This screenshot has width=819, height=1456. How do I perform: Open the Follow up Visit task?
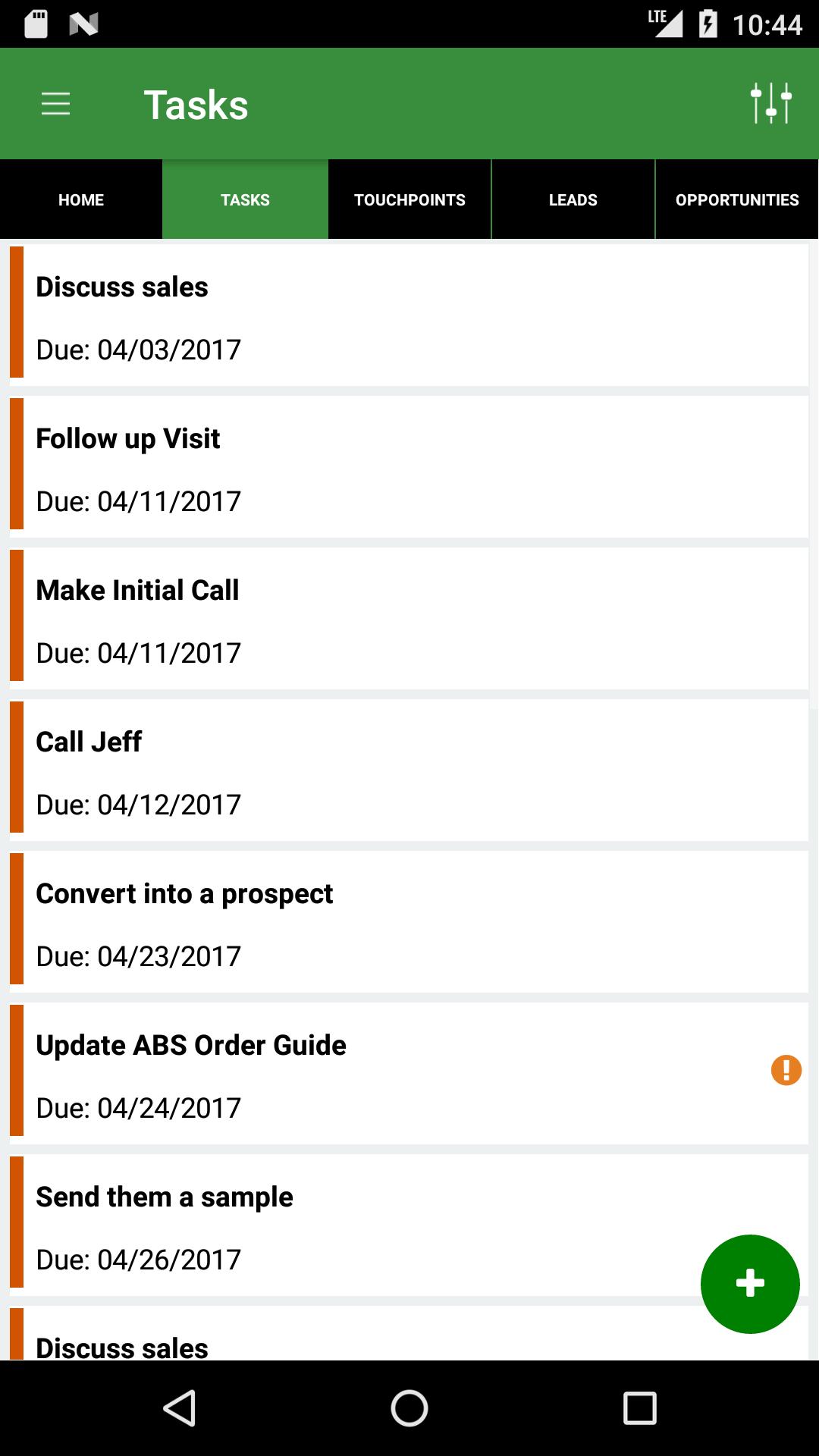[x=409, y=466]
